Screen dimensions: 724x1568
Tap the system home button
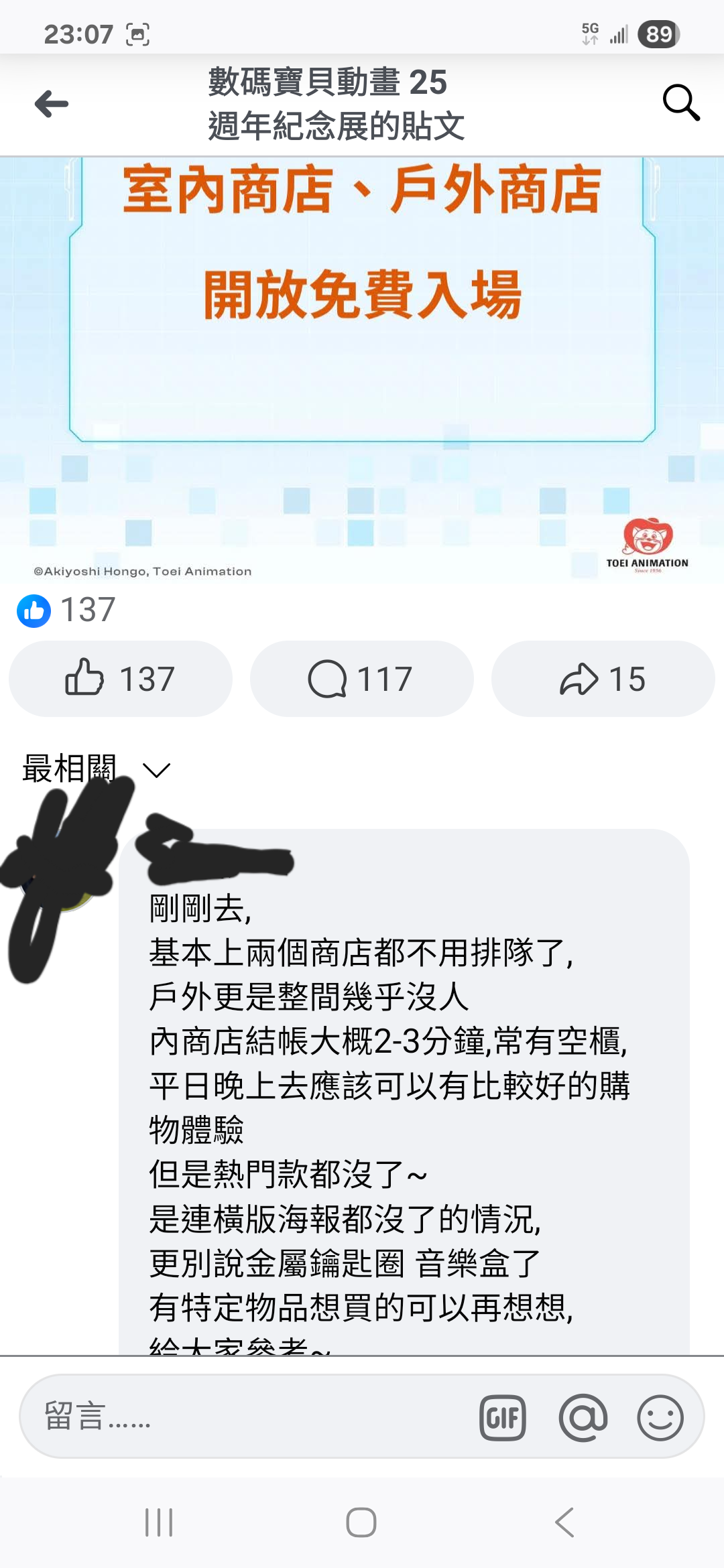click(x=361, y=1522)
